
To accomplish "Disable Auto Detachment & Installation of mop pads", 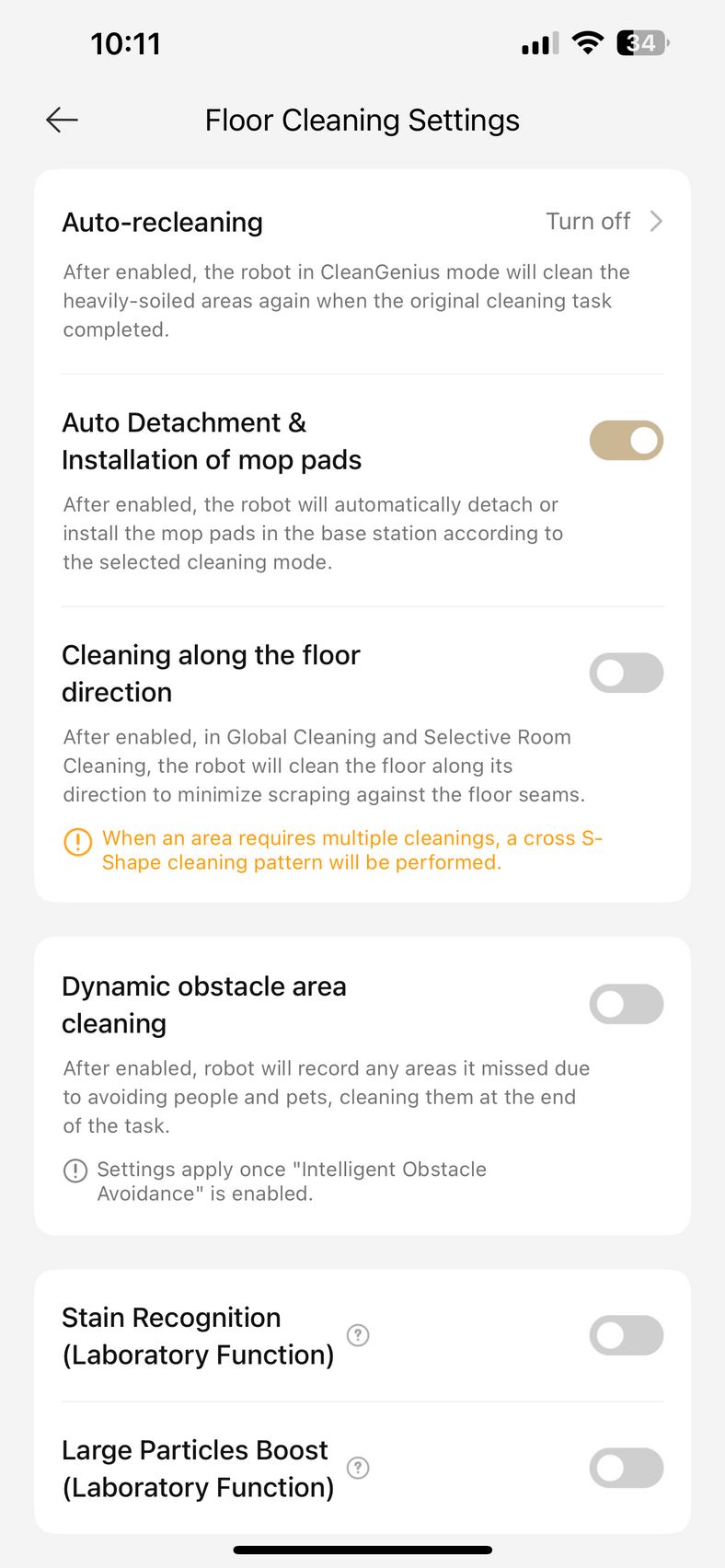I will tap(627, 441).
